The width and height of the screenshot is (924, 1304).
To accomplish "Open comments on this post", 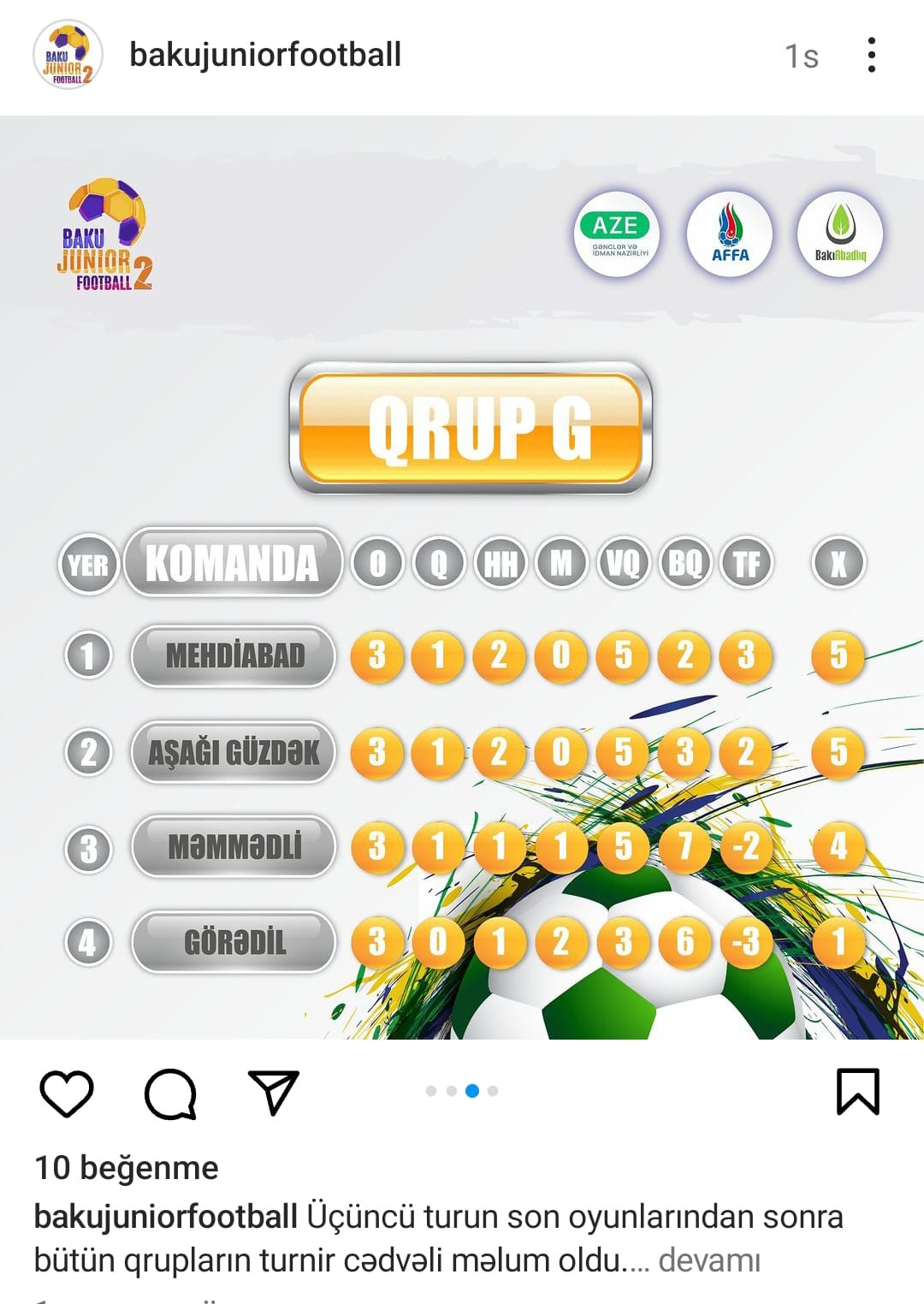I will pos(170,1093).
